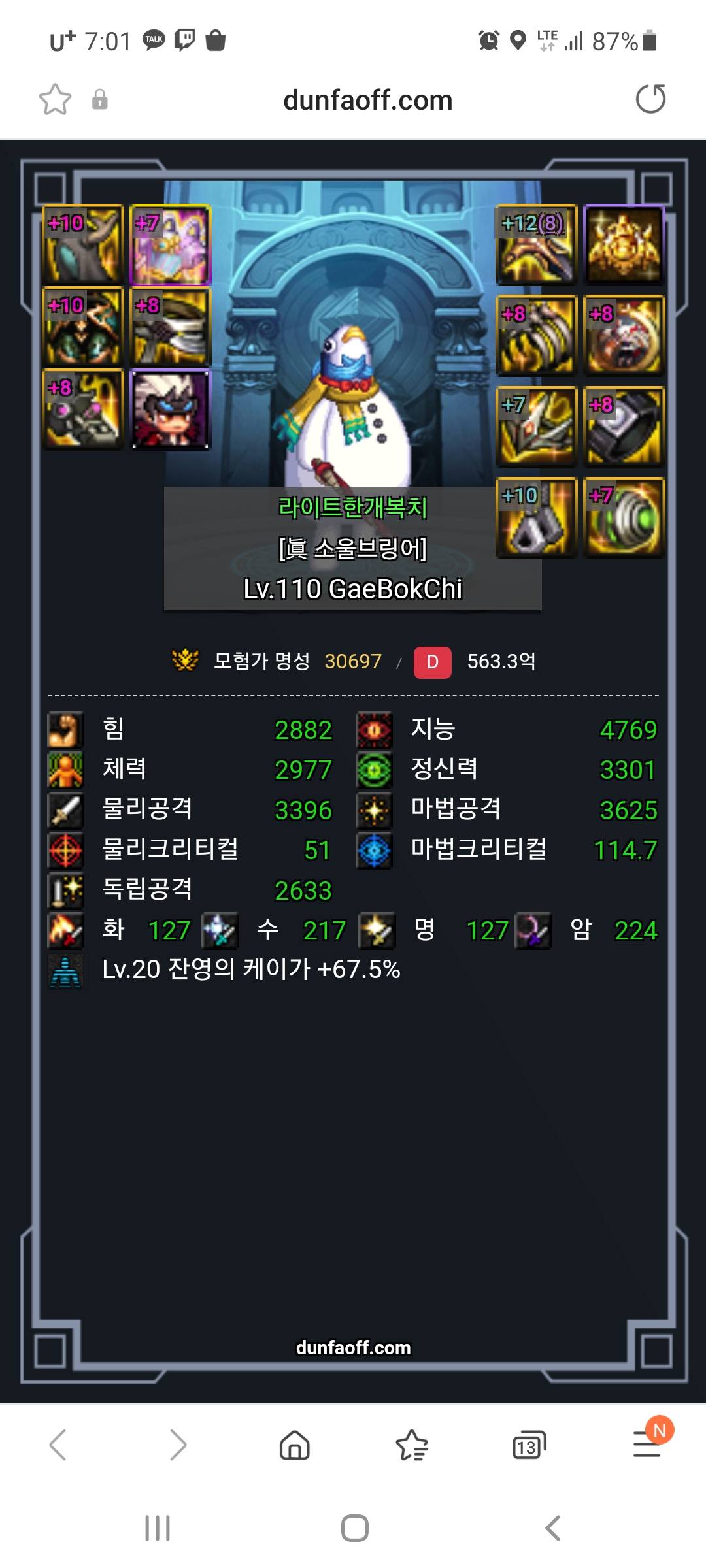Open the browser home page
The height and width of the screenshot is (1568, 706).
[x=295, y=1445]
